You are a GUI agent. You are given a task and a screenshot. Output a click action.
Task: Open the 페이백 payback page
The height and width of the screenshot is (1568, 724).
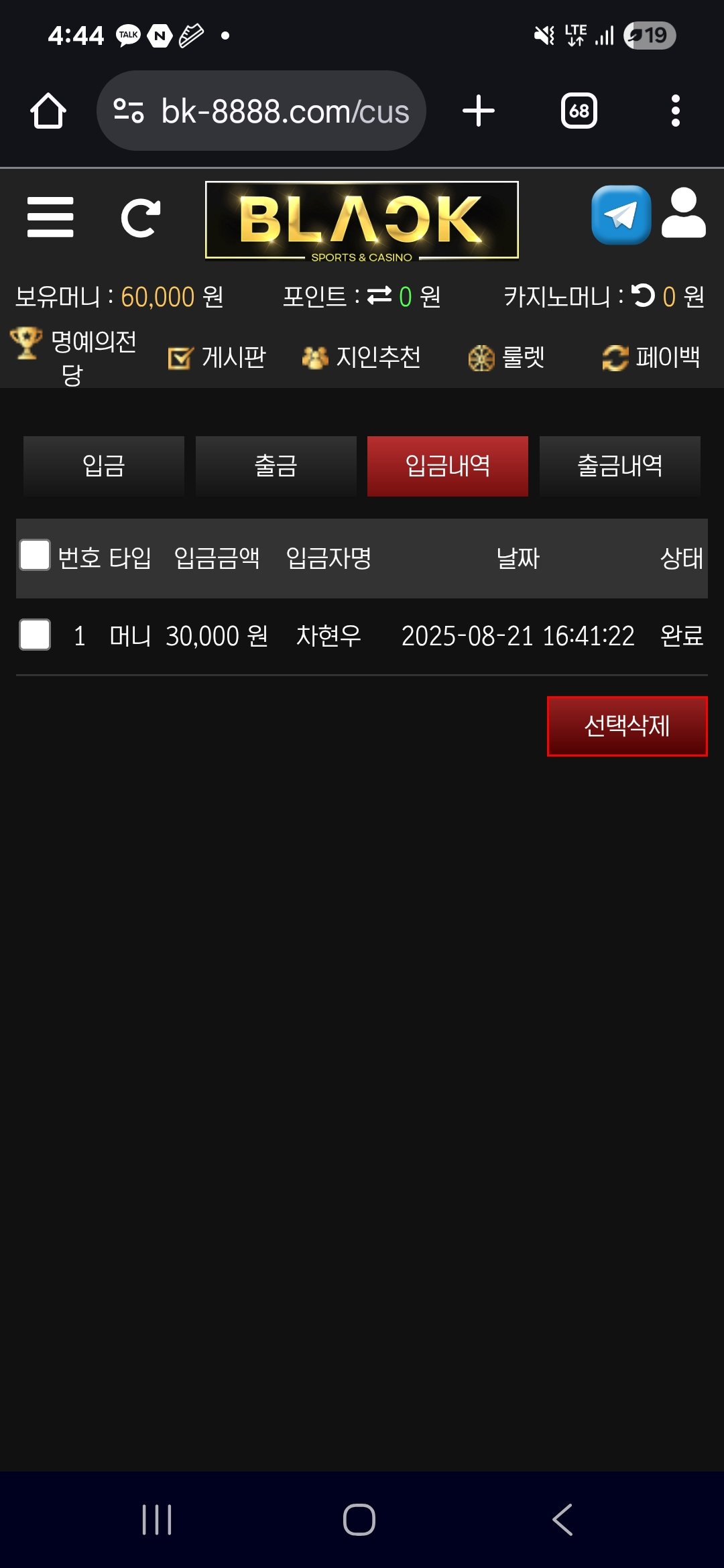[x=652, y=357]
